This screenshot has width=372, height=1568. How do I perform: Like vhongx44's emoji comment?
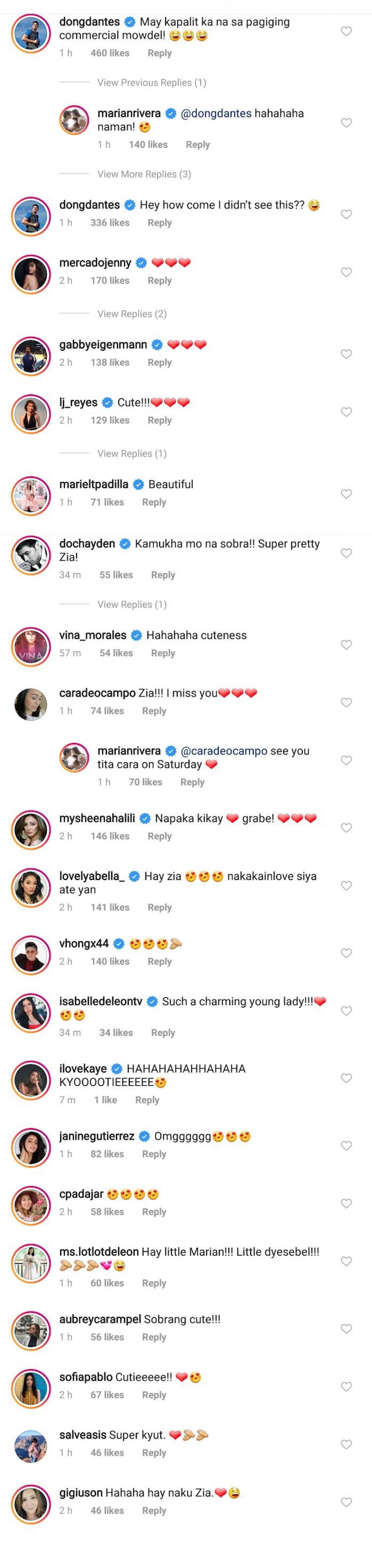pos(346,952)
